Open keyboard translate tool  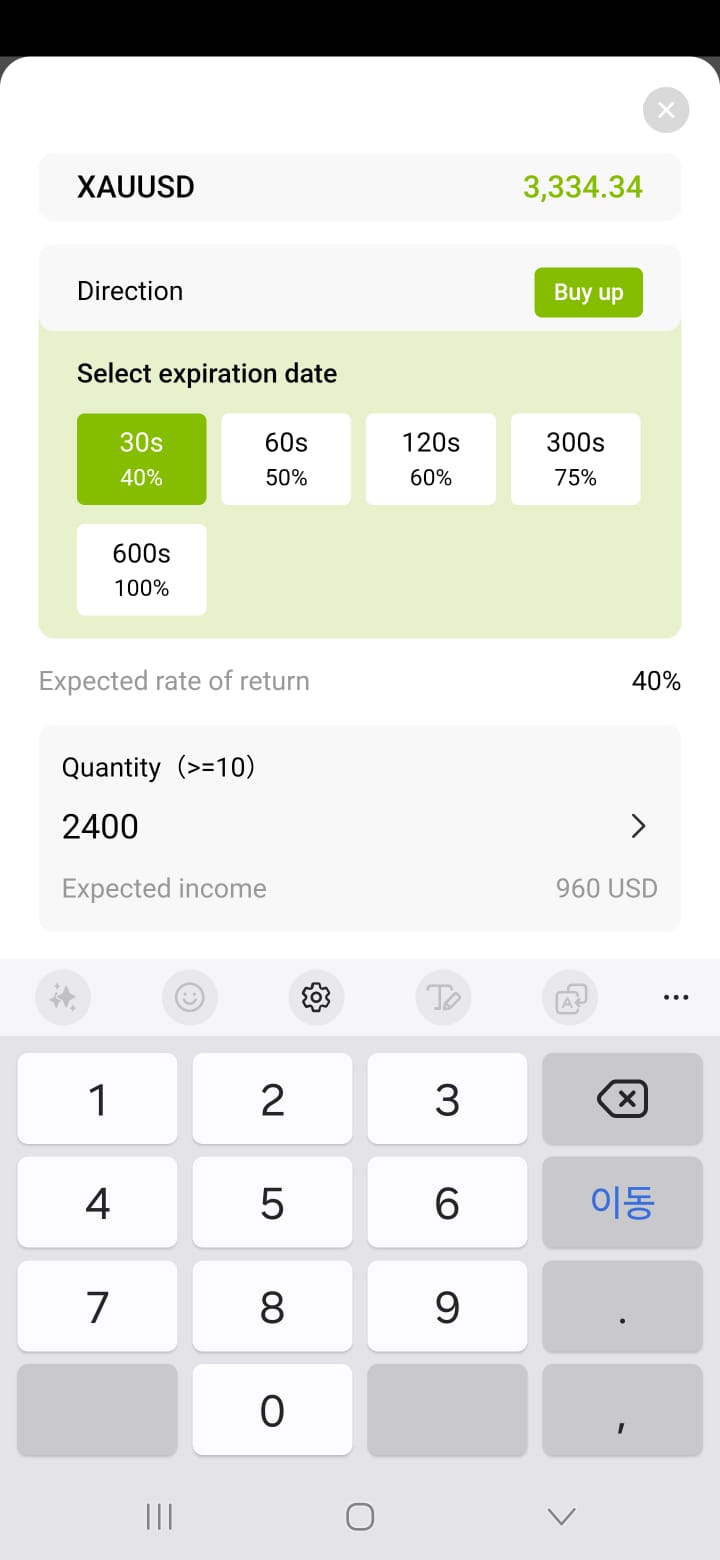[x=570, y=997]
